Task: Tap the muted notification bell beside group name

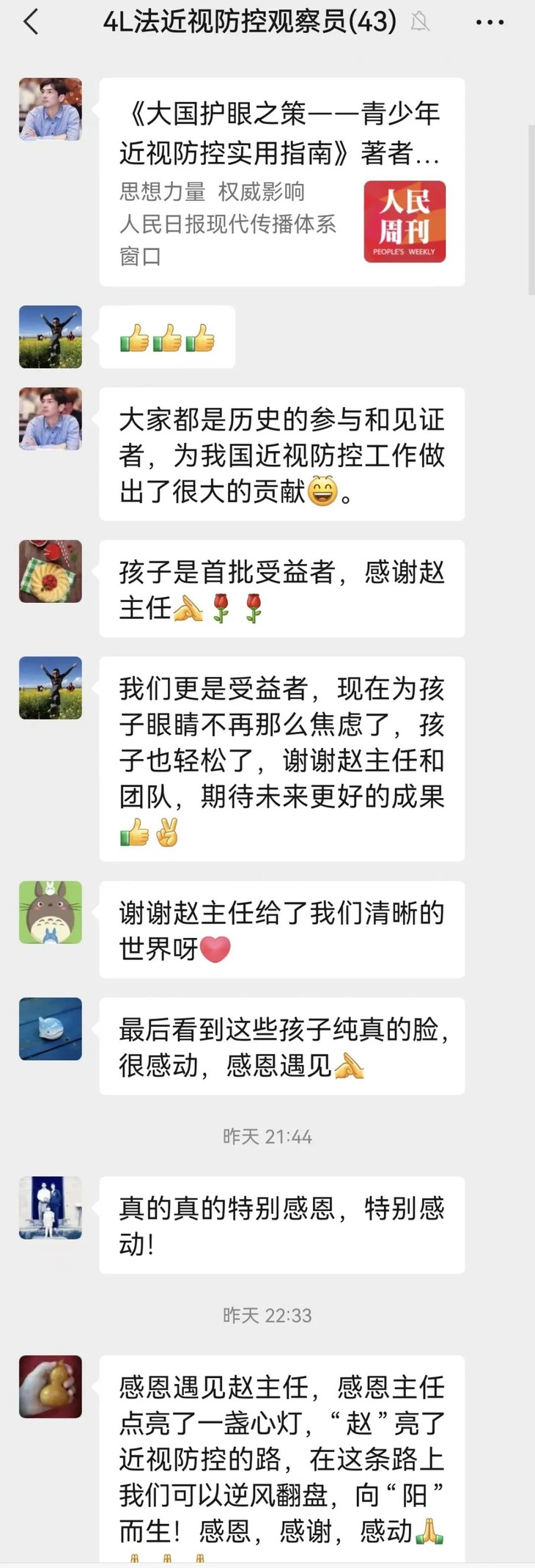Action: coord(419,22)
